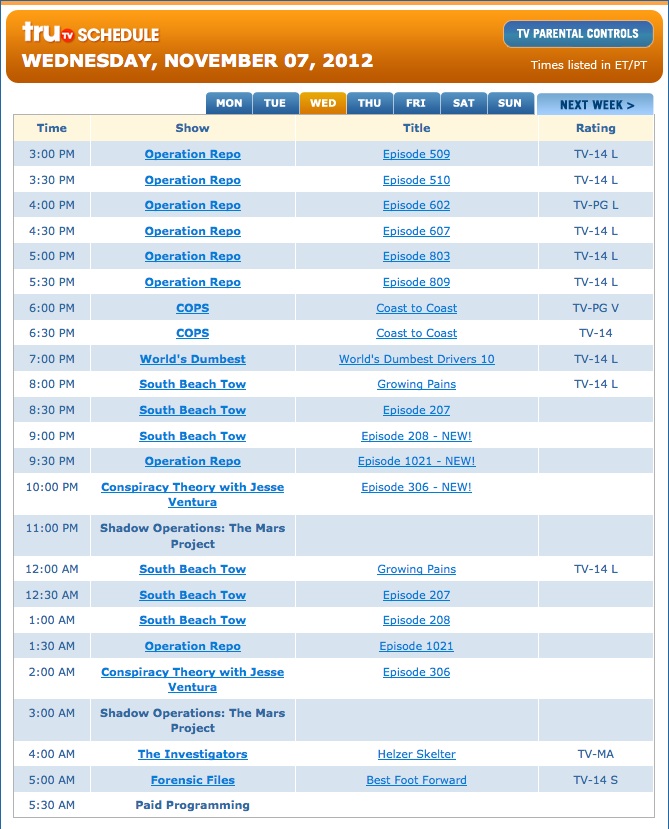This screenshot has height=829, width=669.
Task: Open Episode 1021 - NEW! link
Action: 416,461
